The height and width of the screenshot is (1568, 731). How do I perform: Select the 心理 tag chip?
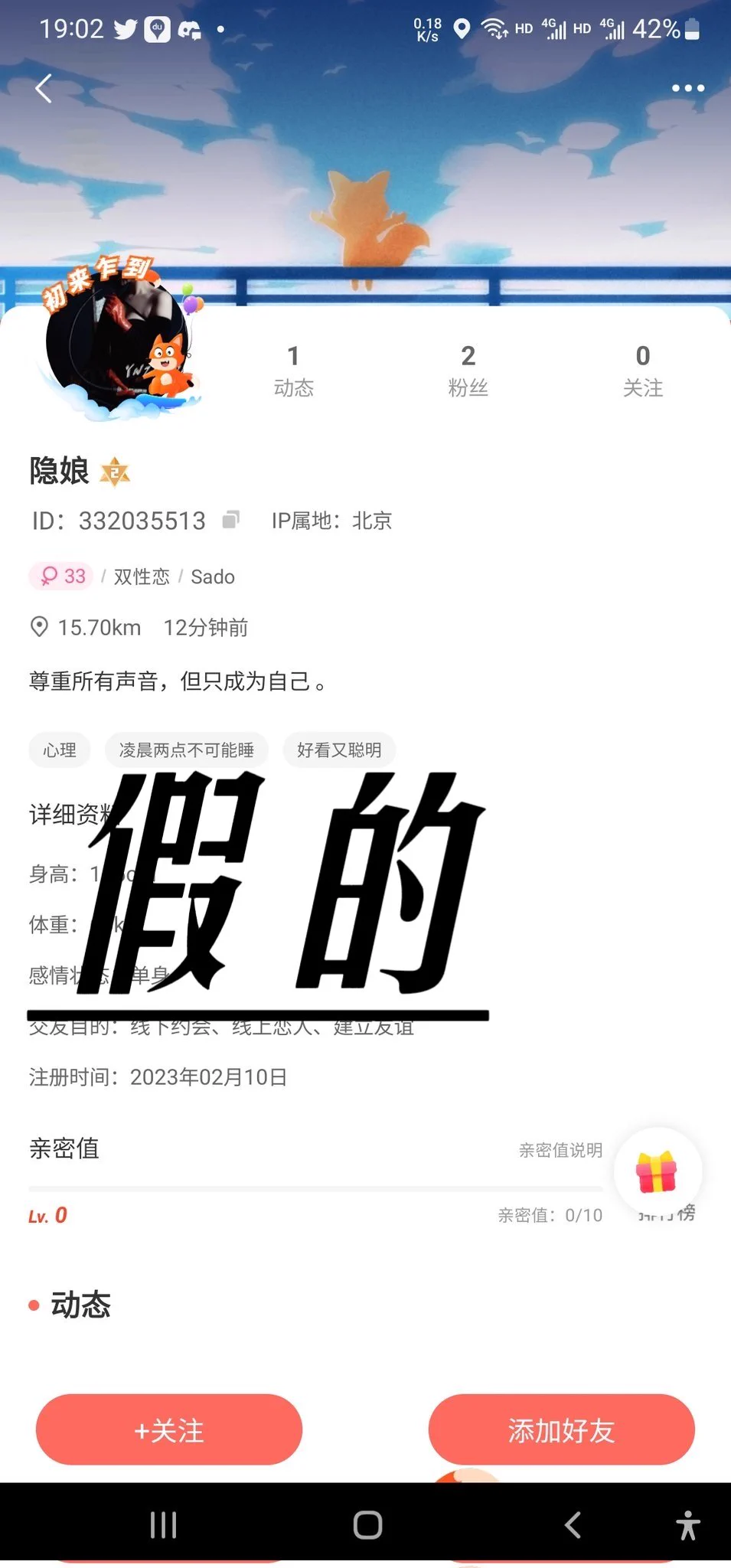(60, 750)
